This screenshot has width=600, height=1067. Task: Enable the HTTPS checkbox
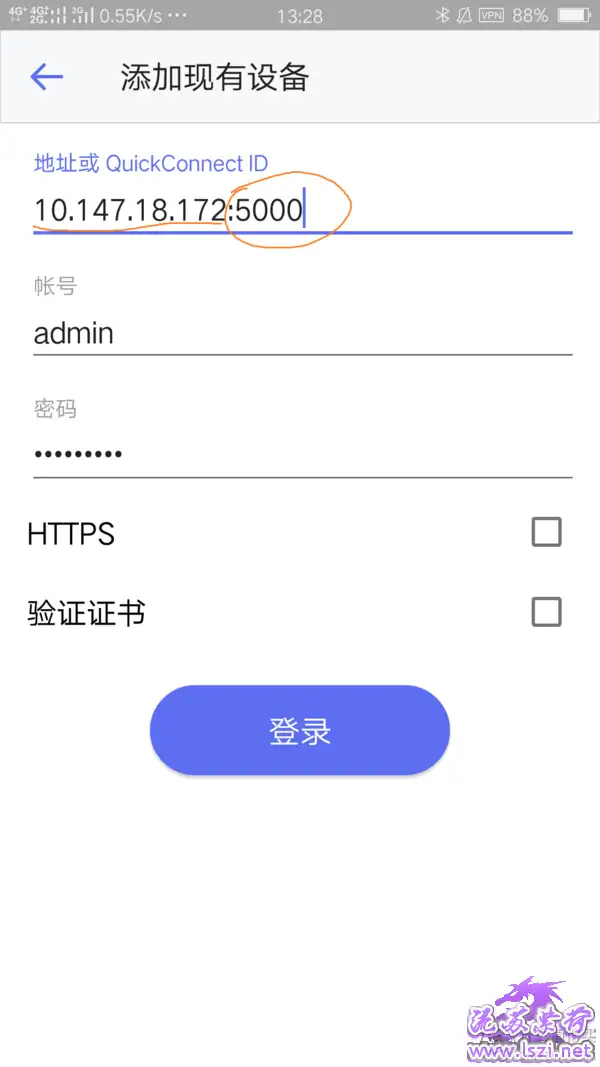[x=546, y=532]
